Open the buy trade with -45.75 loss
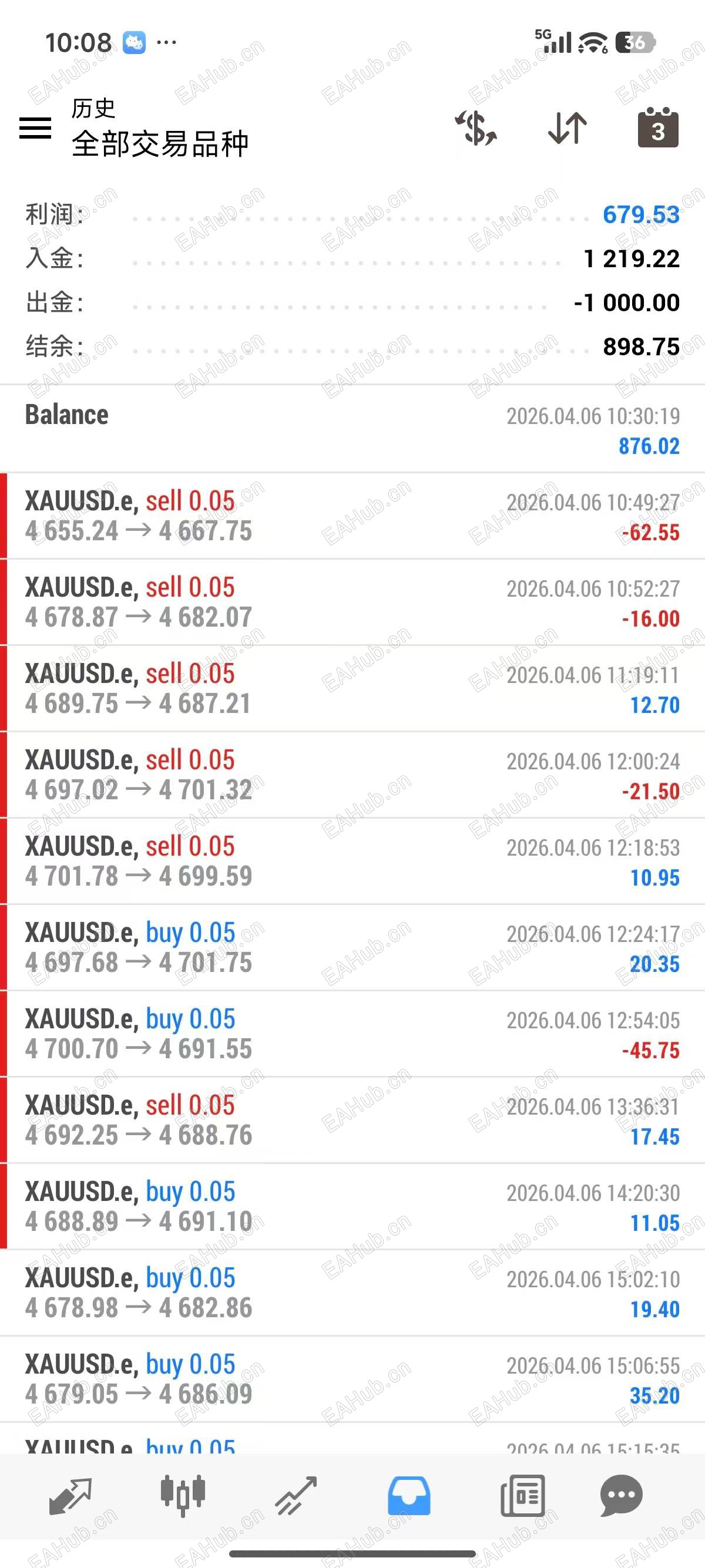The image size is (705, 1568). (352, 1034)
